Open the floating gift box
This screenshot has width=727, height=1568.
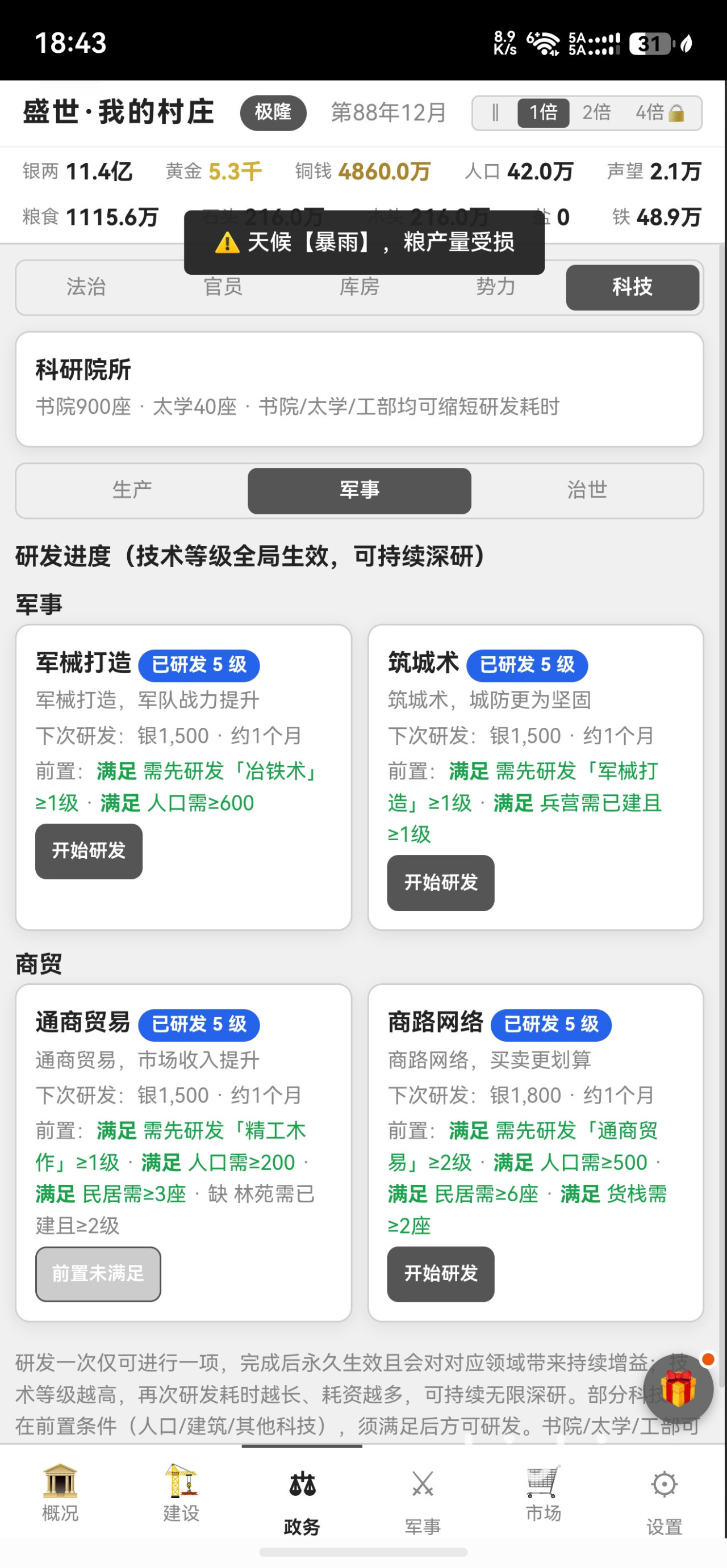(x=678, y=1390)
